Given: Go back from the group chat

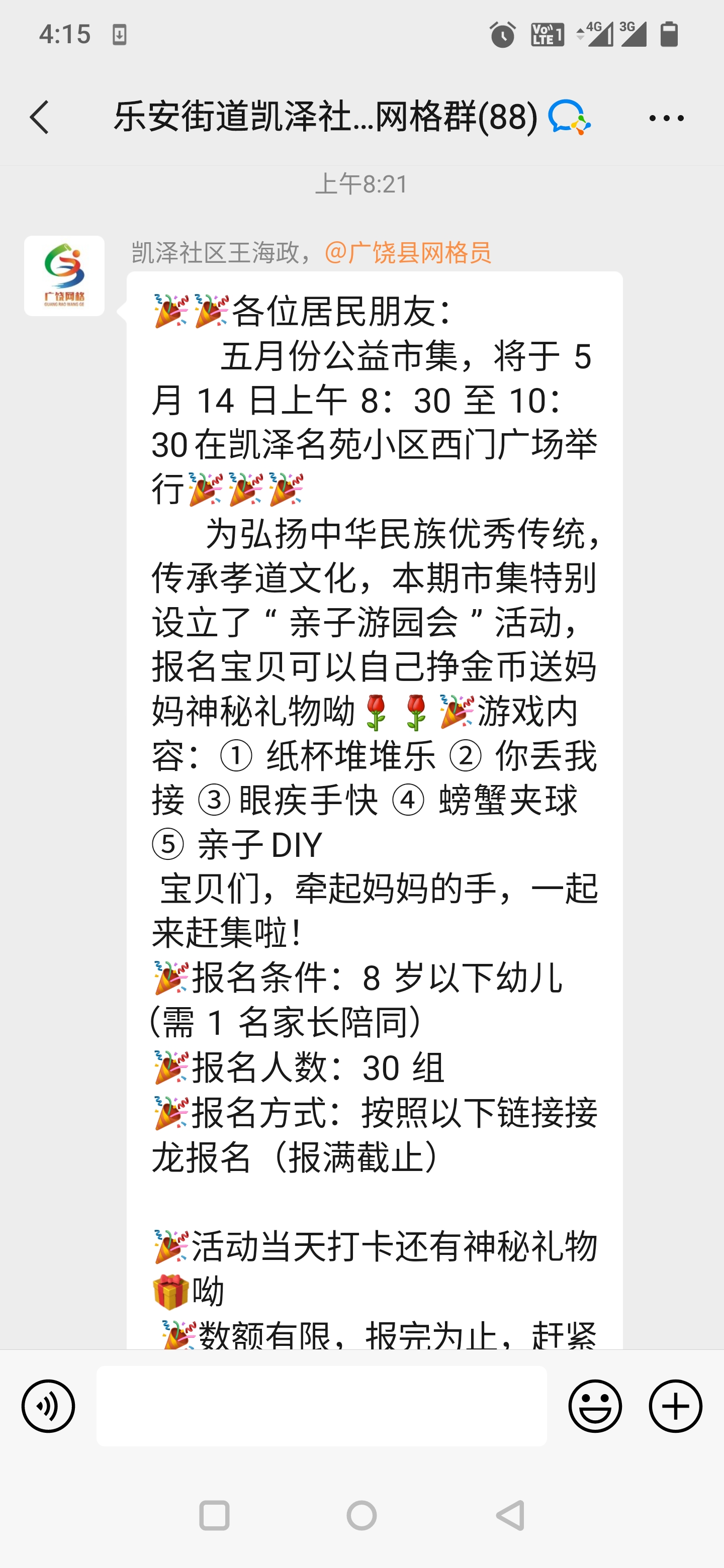Looking at the screenshot, I should coord(40,118).
